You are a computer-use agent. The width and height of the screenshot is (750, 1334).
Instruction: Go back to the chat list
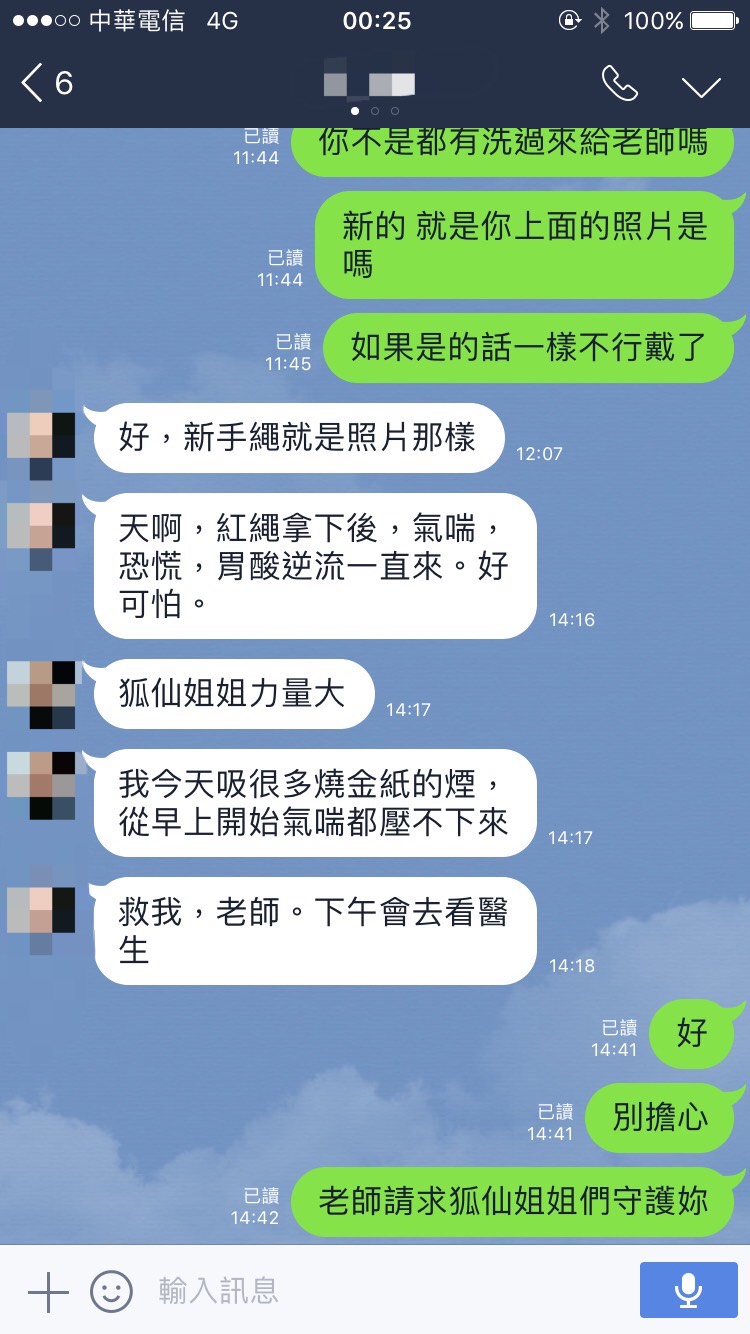click(45, 83)
